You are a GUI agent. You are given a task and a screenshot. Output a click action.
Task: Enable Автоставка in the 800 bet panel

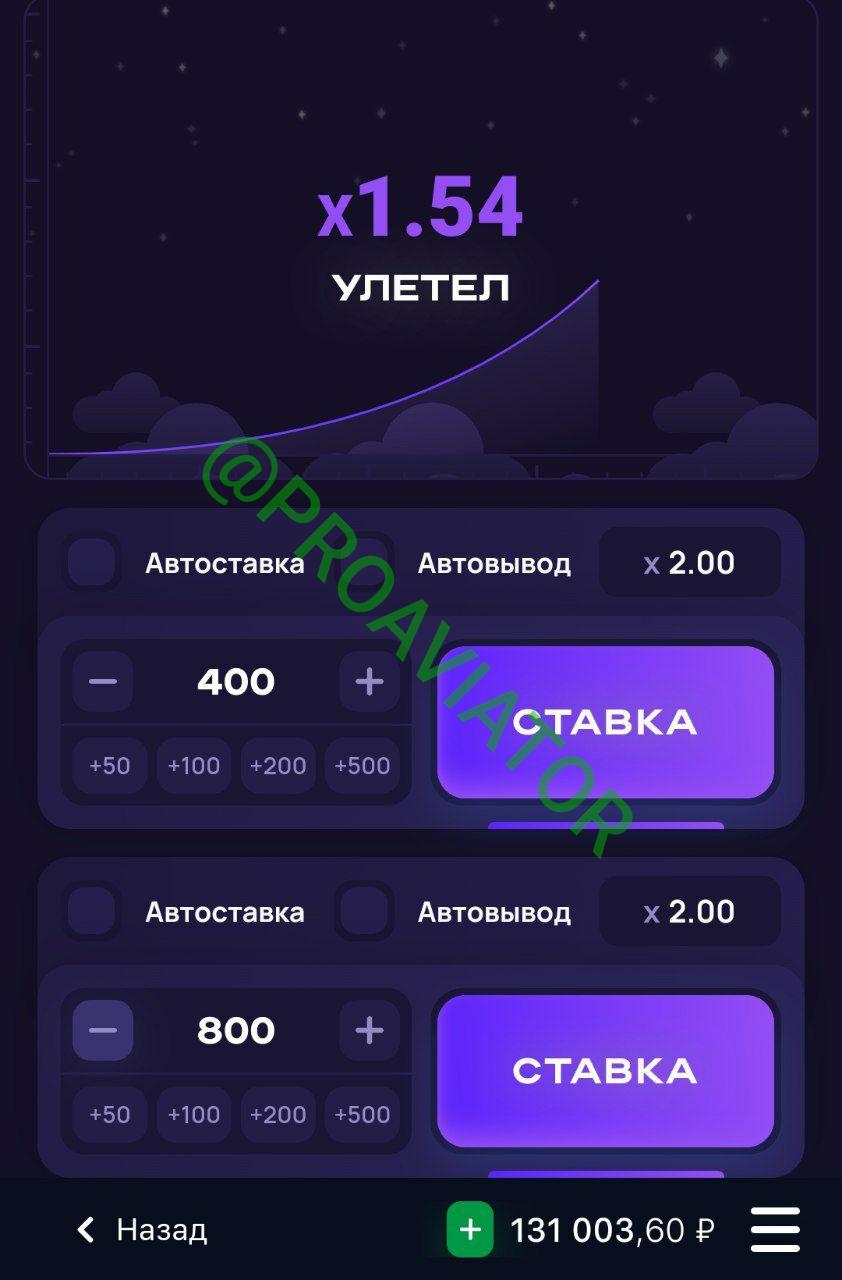(x=92, y=911)
